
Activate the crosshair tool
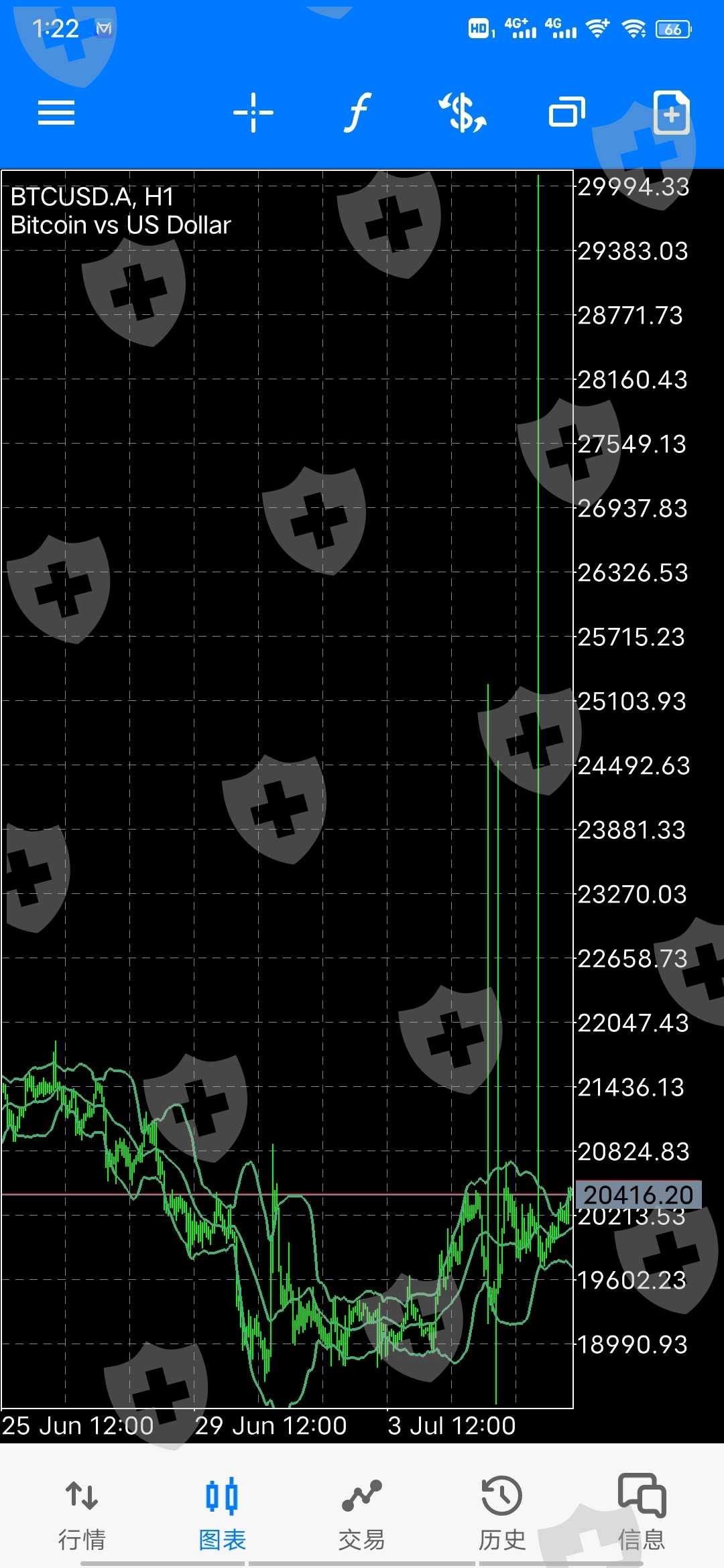(253, 113)
